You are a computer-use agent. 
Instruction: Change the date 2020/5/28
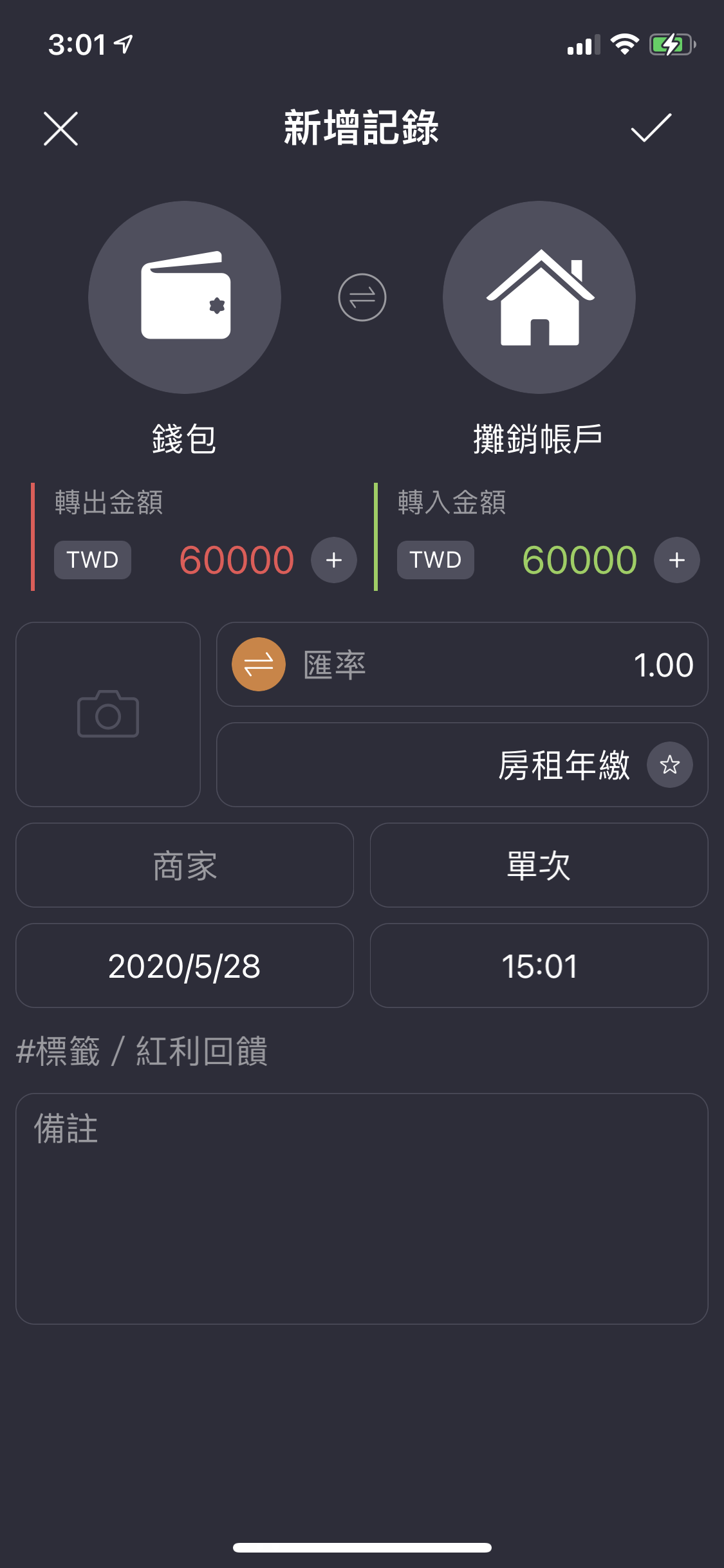185,966
